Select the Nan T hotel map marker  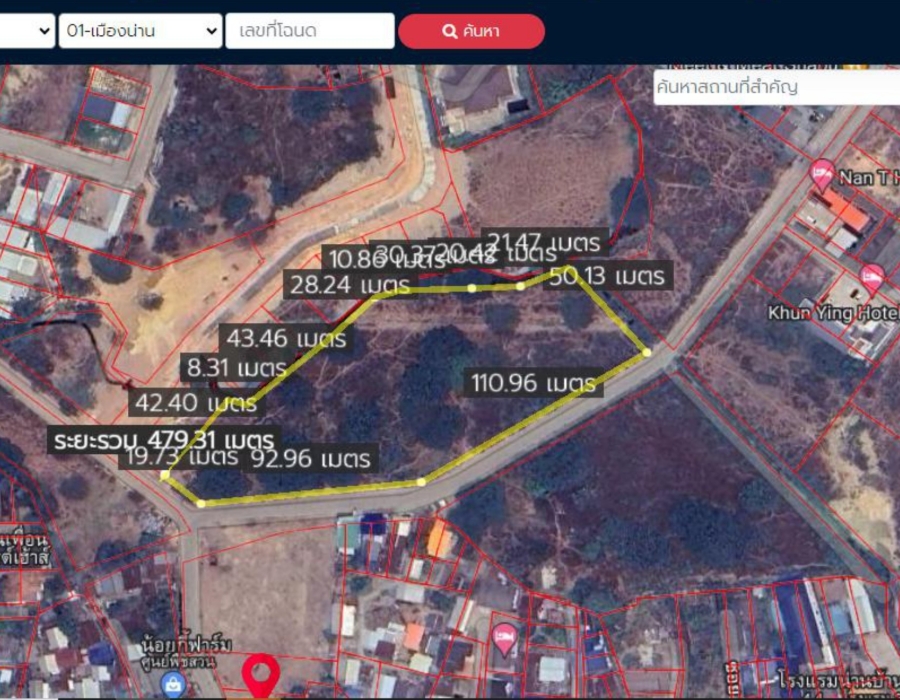822,175
